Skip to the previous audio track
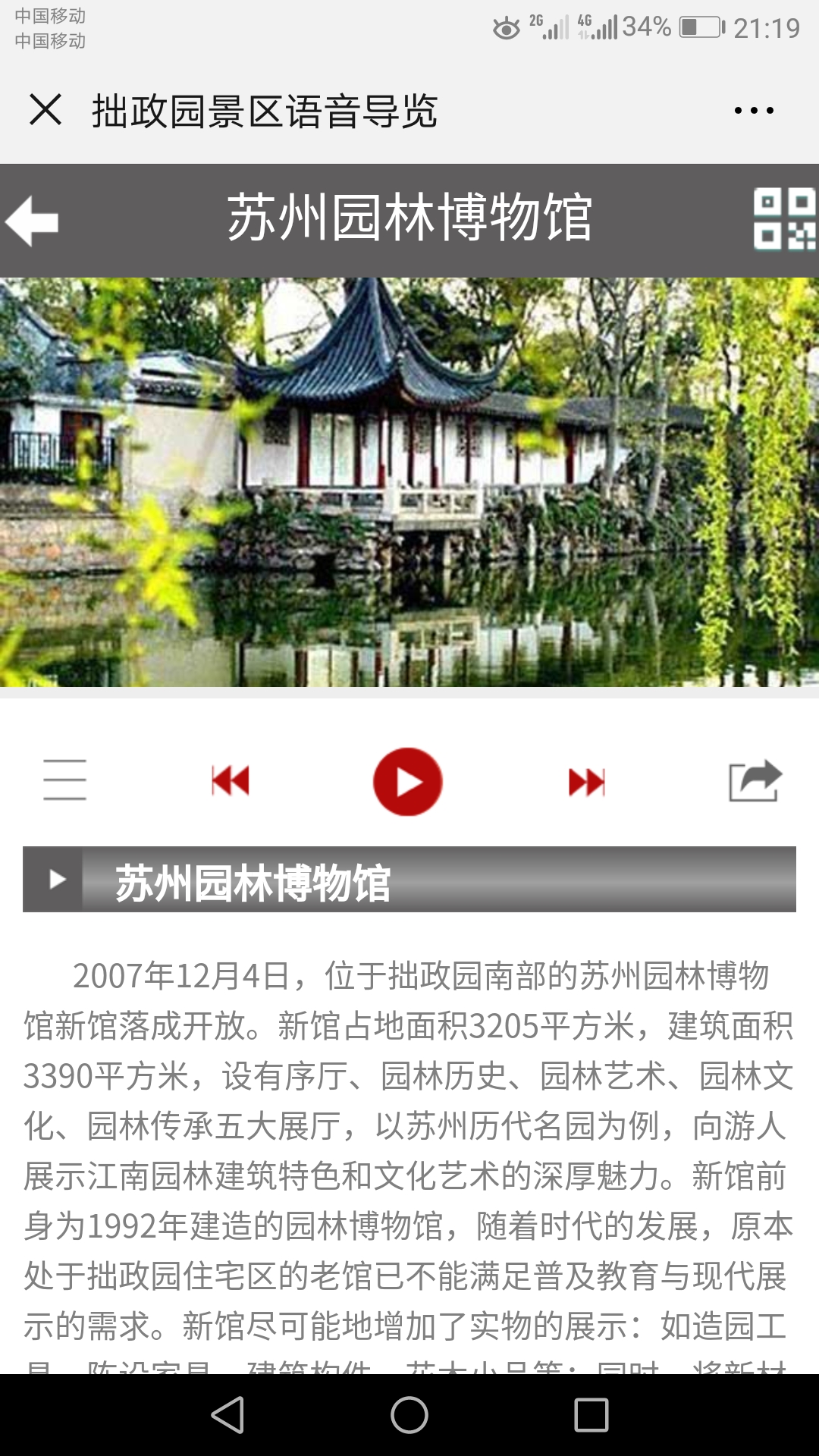The width and height of the screenshot is (819, 1456). point(231,780)
